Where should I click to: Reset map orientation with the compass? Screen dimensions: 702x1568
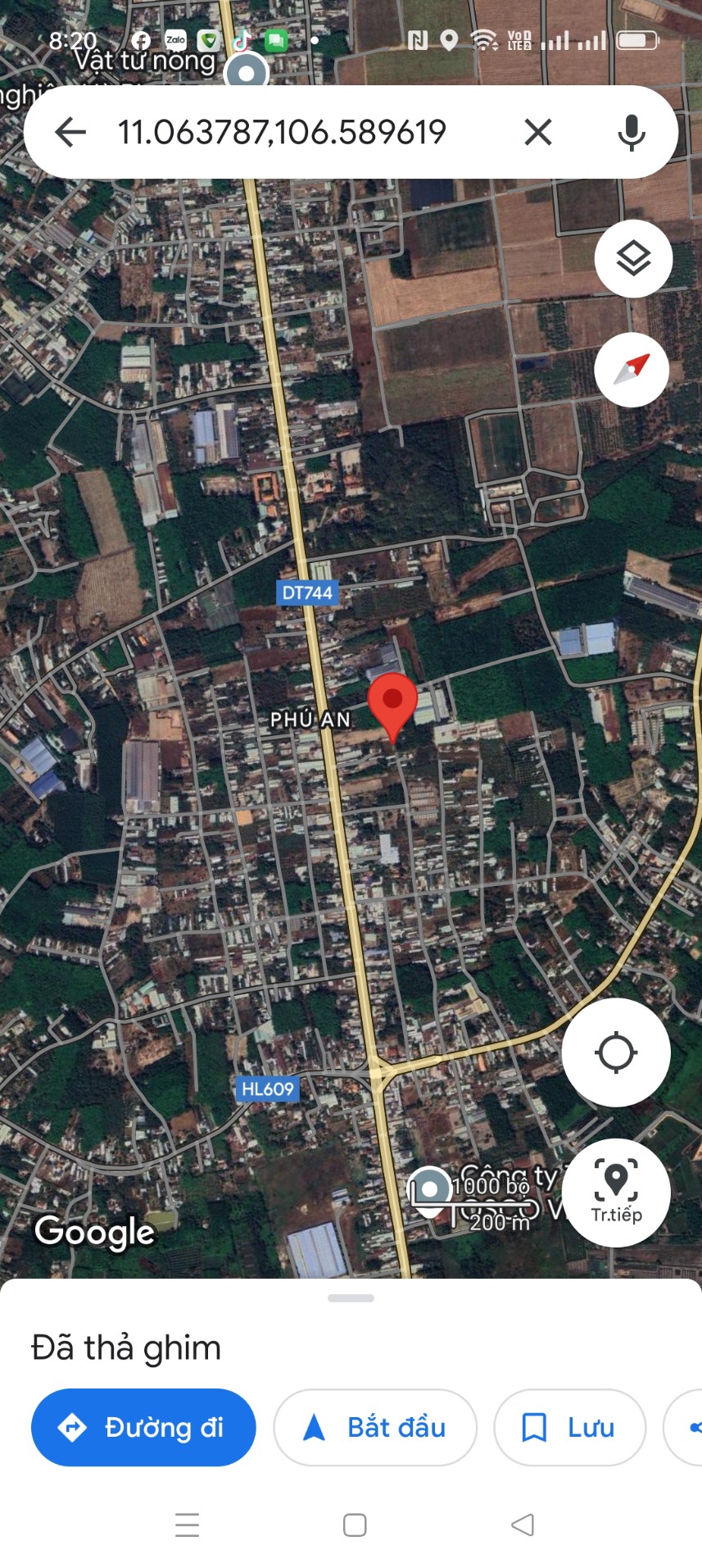(x=632, y=370)
